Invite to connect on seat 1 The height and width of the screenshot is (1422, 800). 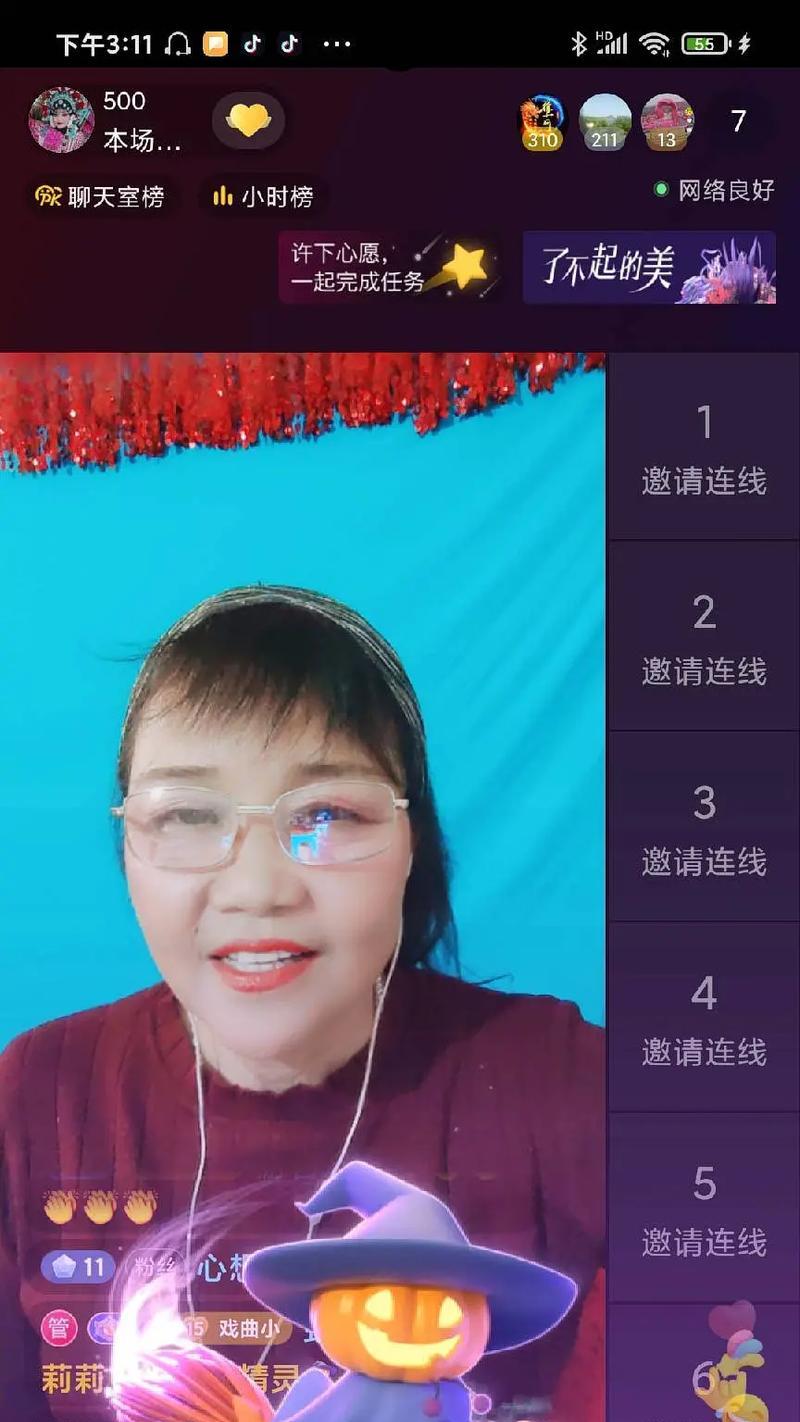[703, 447]
